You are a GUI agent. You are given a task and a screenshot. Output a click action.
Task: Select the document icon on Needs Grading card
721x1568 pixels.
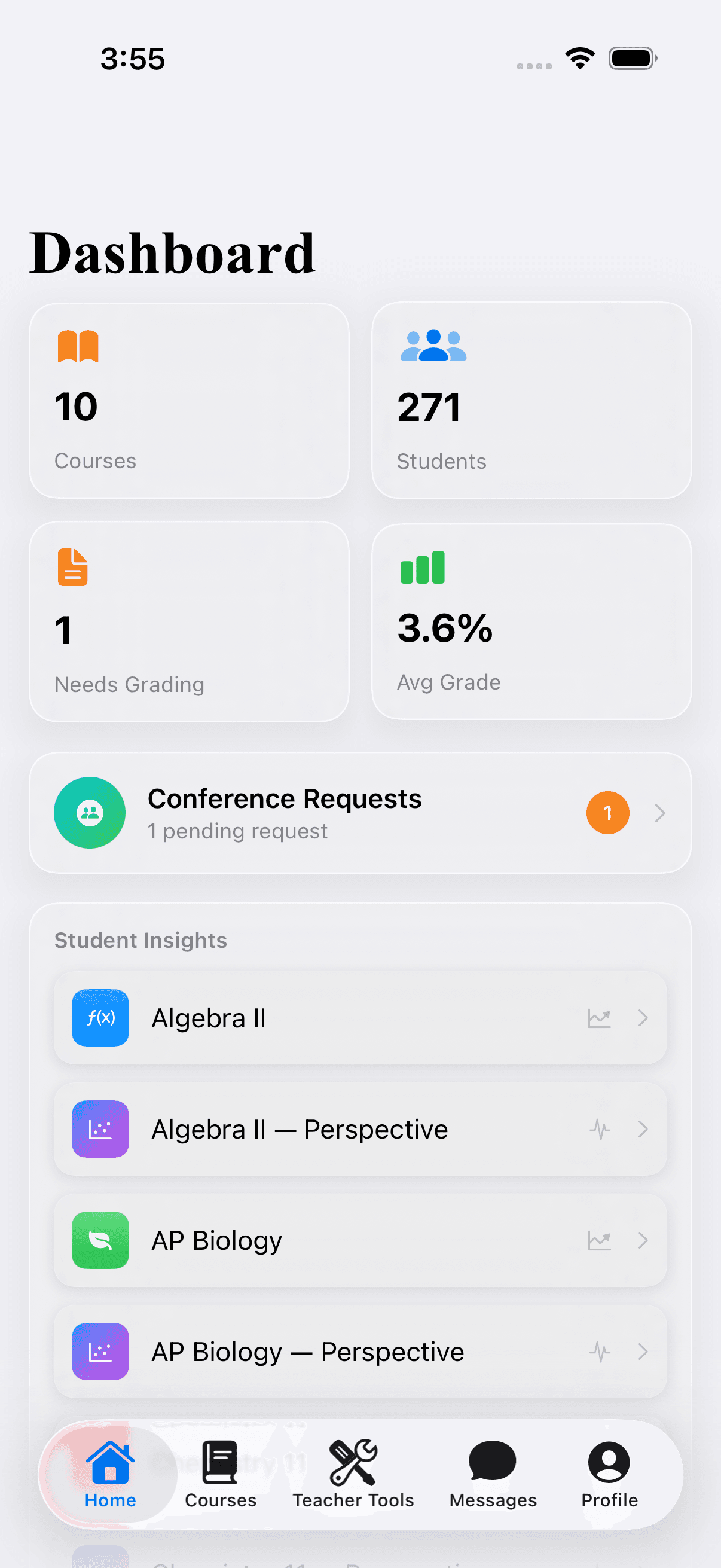pyautogui.click(x=72, y=568)
